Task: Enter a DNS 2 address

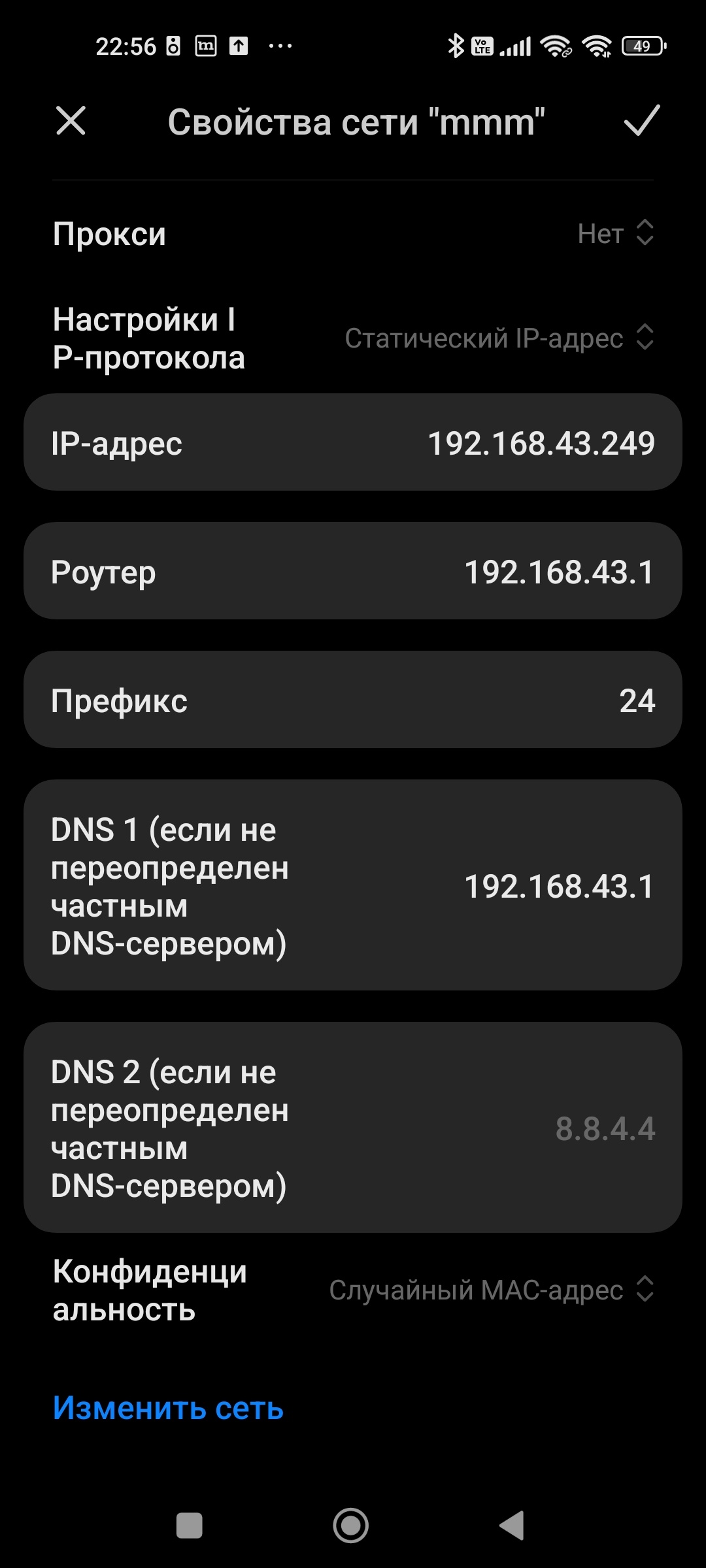Action: (605, 1129)
